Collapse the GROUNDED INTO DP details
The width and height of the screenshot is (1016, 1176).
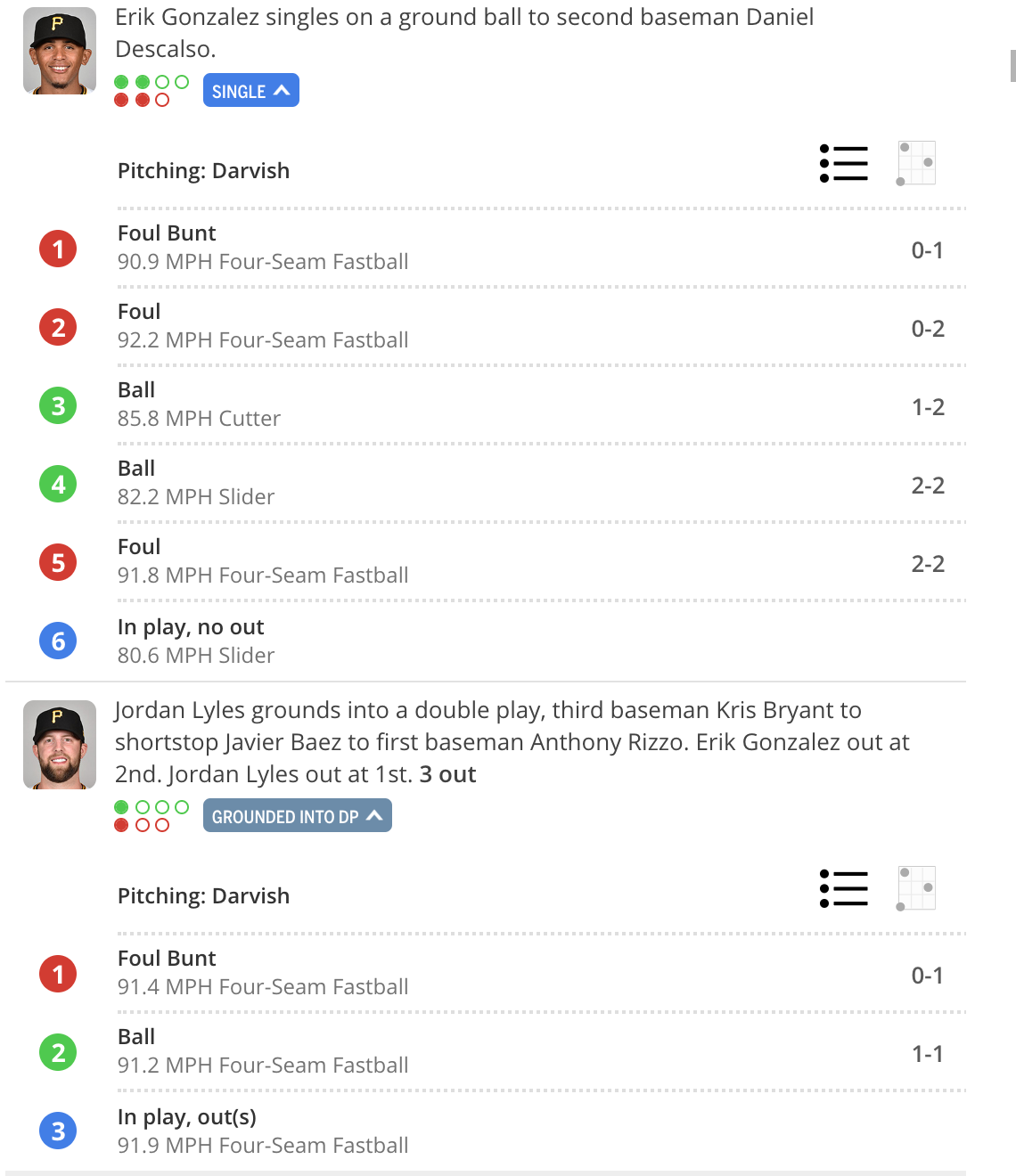pyautogui.click(x=297, y=816)
